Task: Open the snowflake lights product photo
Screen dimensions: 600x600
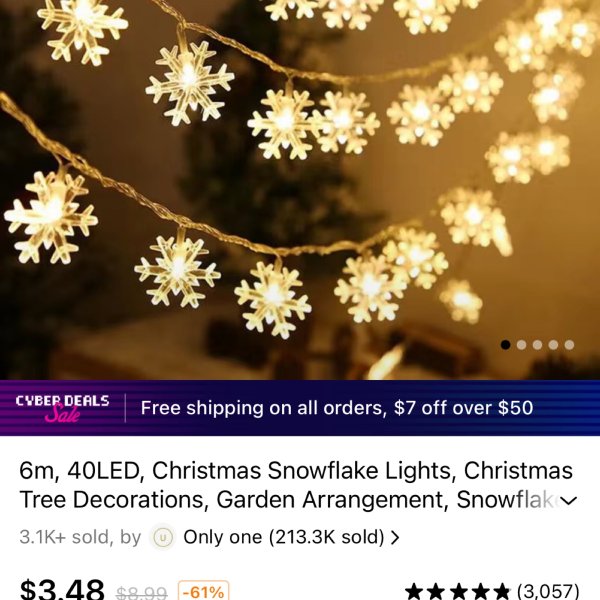Action: coord(300,190)
